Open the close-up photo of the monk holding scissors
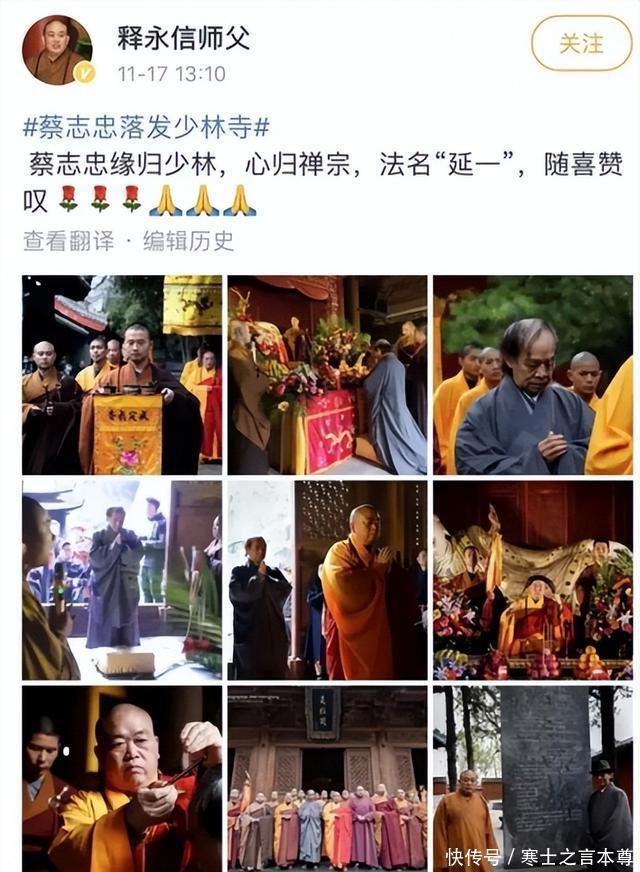 pyautogui.click(x=122, y=779)
